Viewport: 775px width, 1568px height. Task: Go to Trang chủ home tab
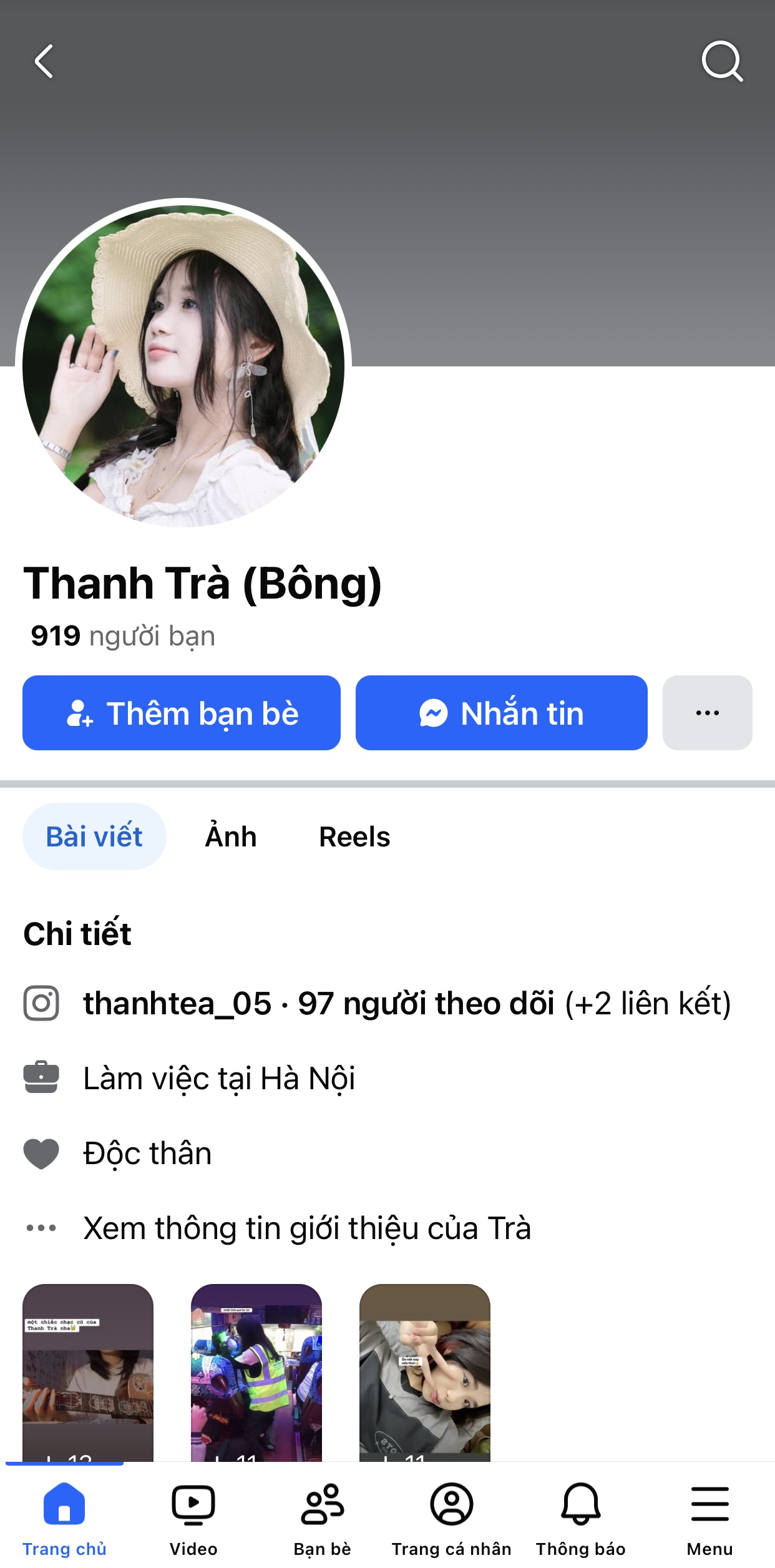coord(64,1518)
